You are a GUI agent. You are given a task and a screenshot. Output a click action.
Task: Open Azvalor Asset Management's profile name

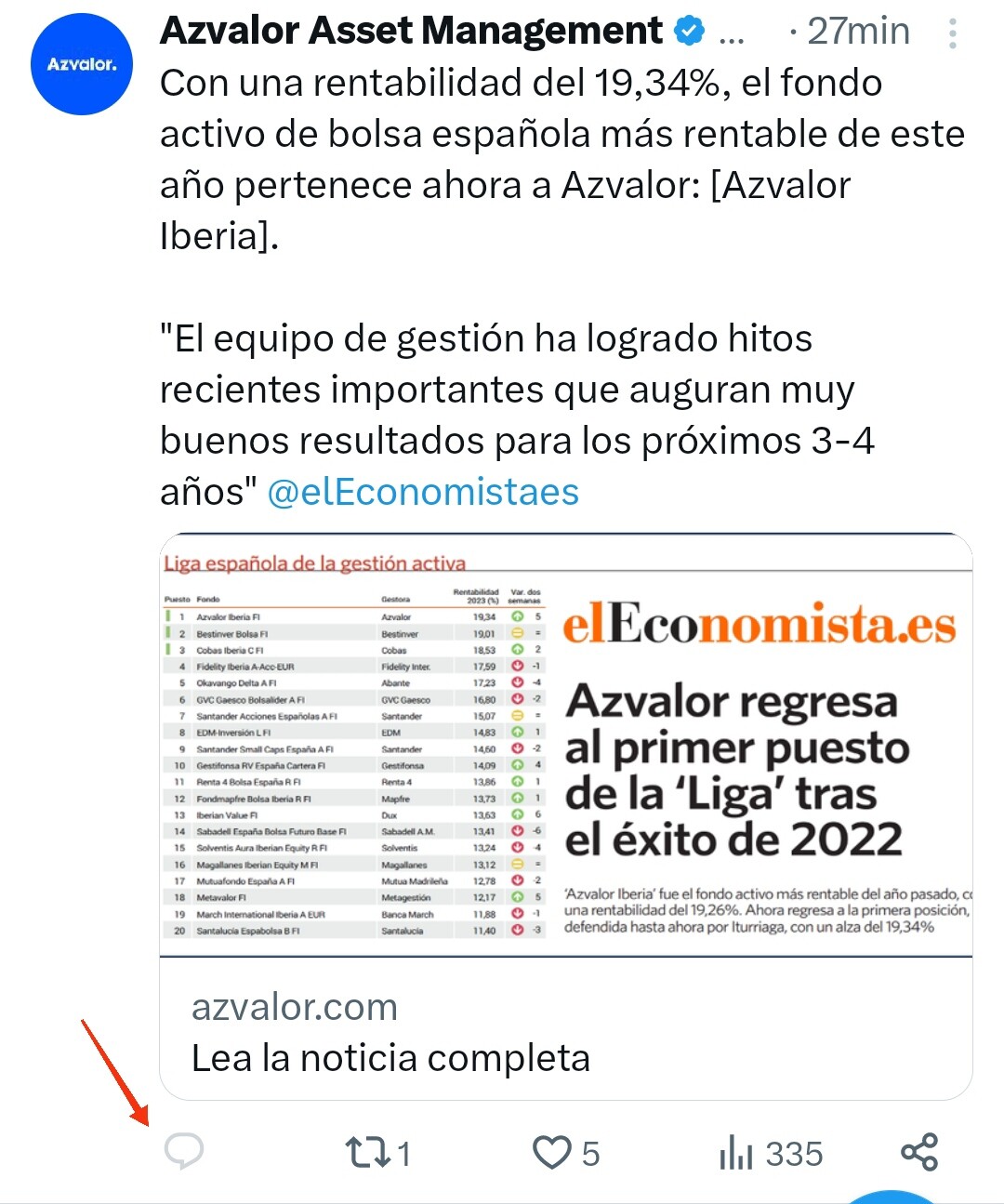[x=411, y=32]
